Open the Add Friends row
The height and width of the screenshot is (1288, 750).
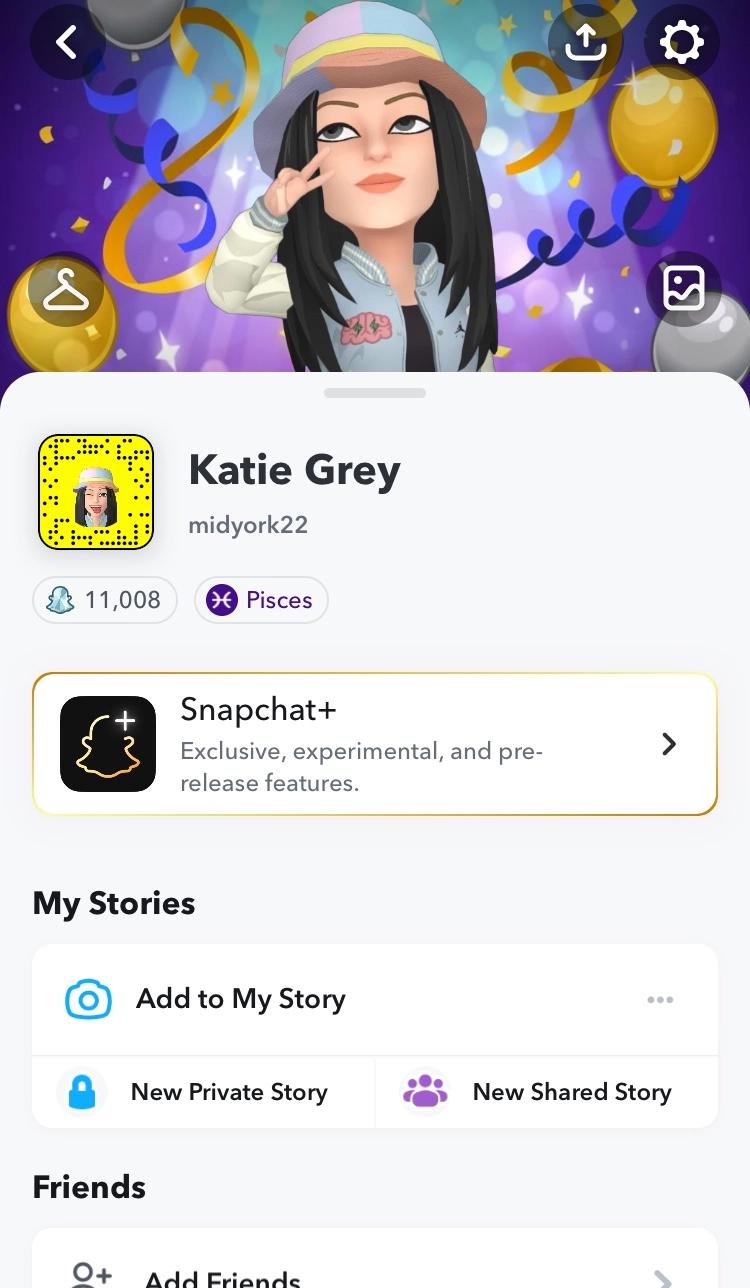[375, 1272]
